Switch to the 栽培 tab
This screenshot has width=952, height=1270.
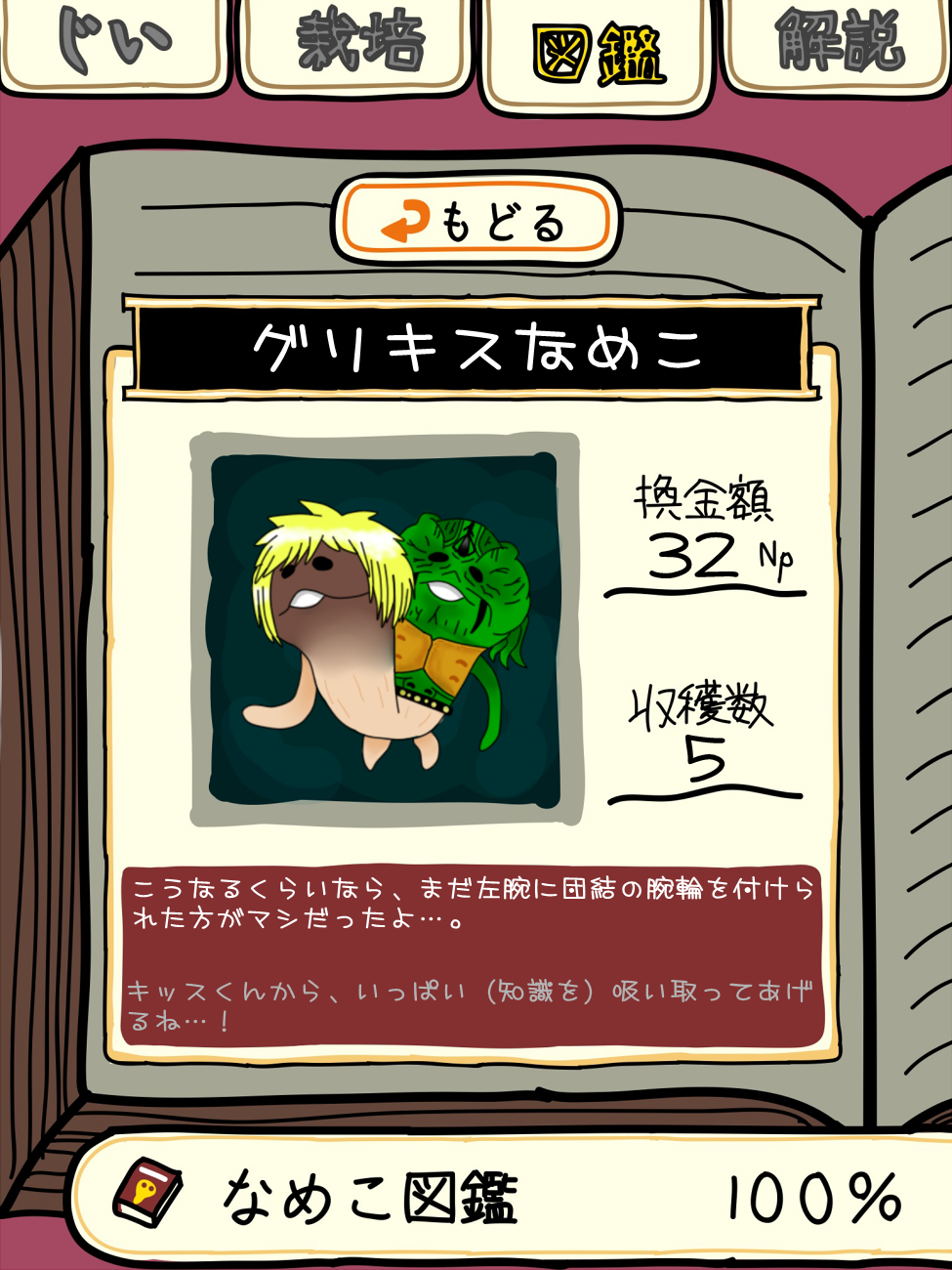(356, 45)
